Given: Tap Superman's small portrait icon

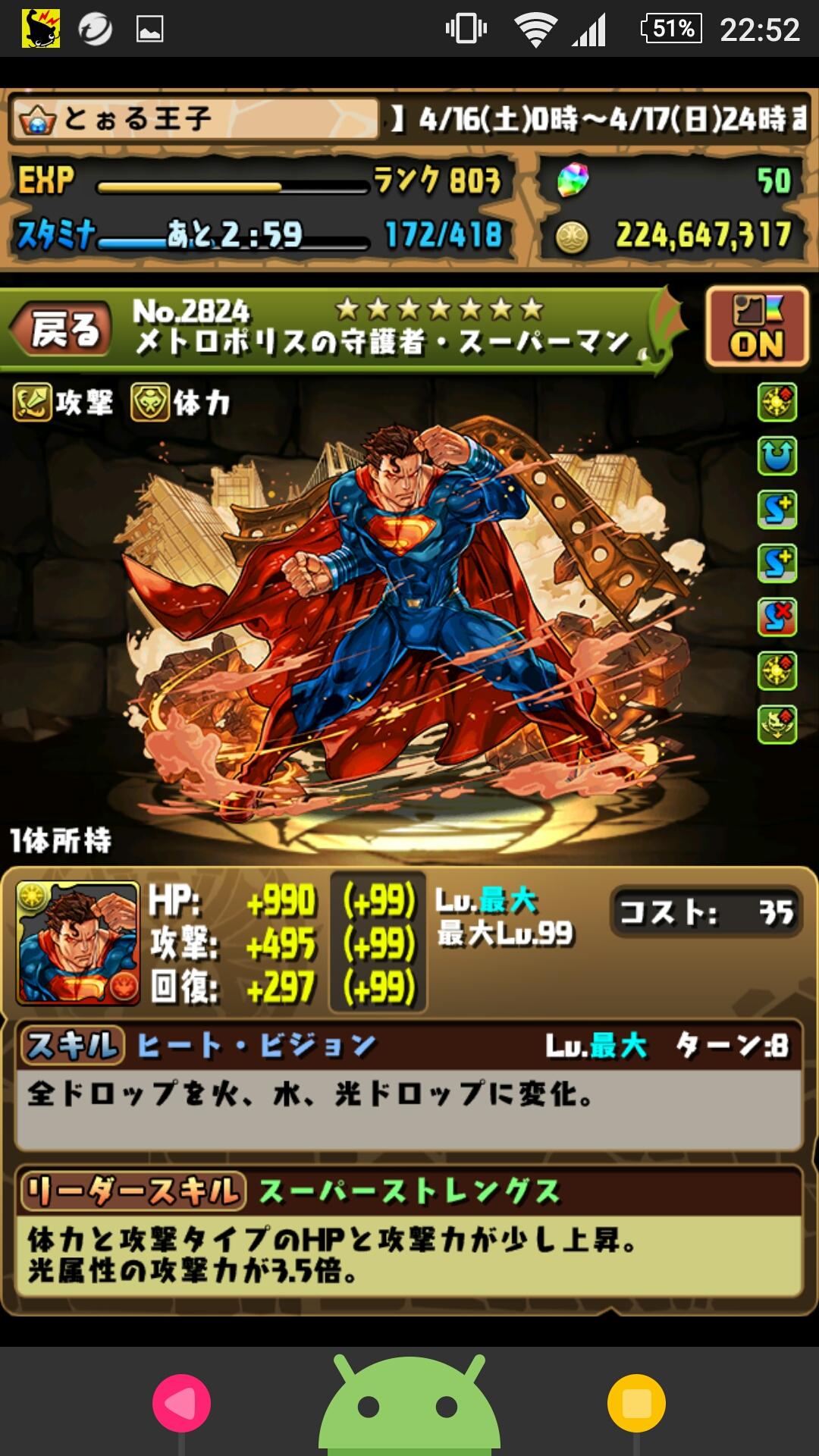Looking at the screenshot, I should point(78,943).
